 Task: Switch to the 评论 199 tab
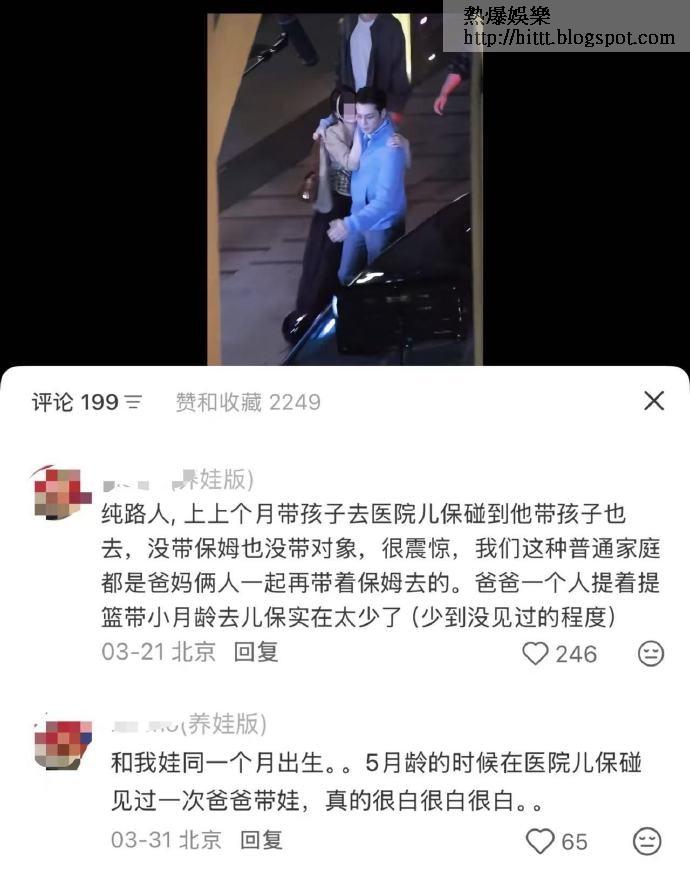pos(76,402)
